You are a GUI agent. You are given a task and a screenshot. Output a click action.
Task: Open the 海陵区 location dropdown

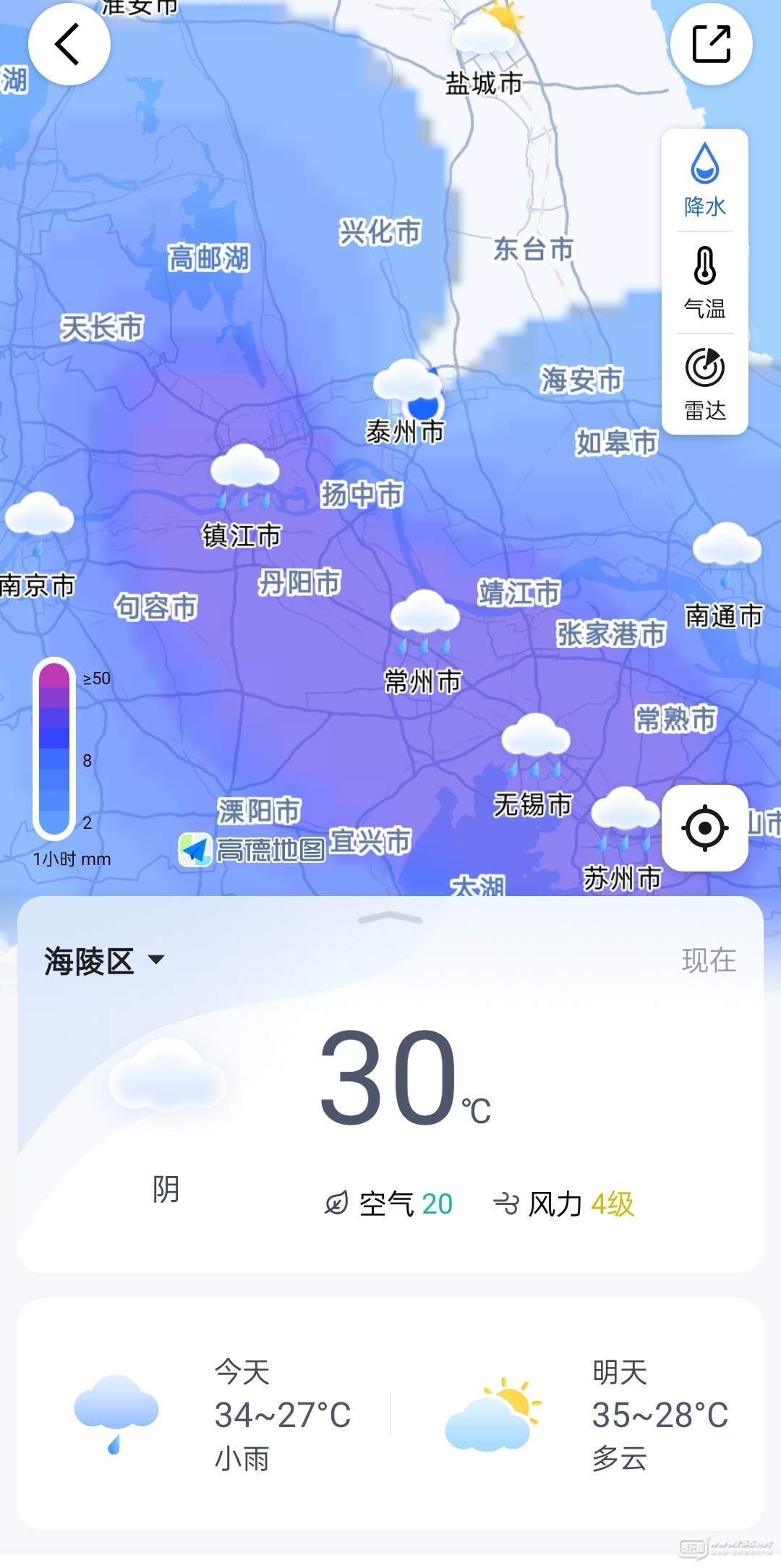(x=105, y=961)
